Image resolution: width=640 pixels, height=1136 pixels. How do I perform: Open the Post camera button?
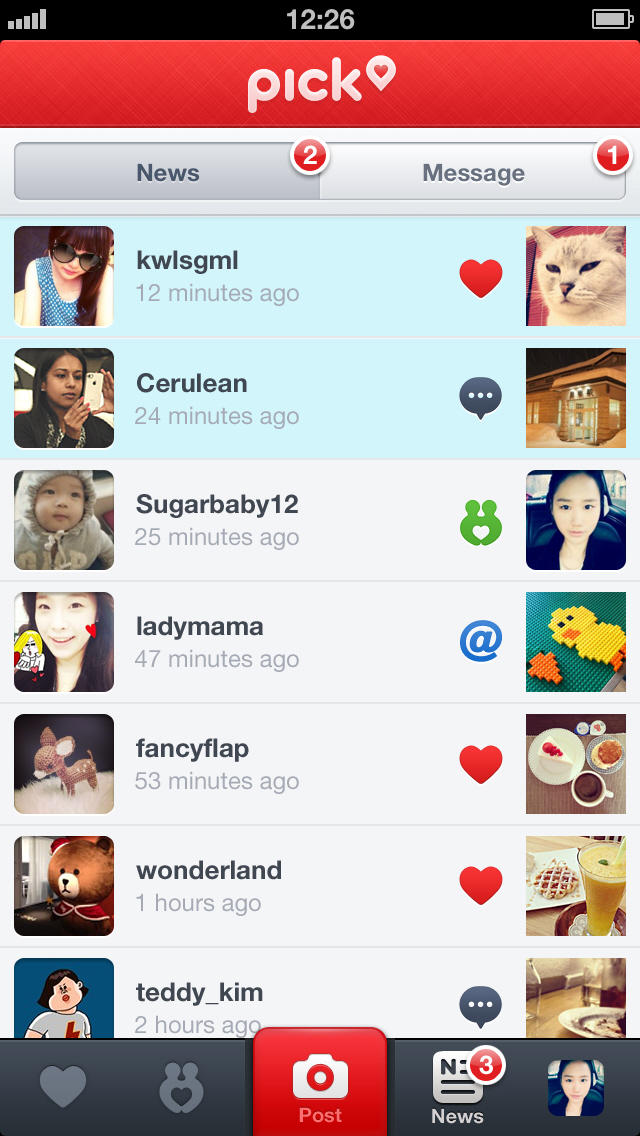(x=320, y=1086)
